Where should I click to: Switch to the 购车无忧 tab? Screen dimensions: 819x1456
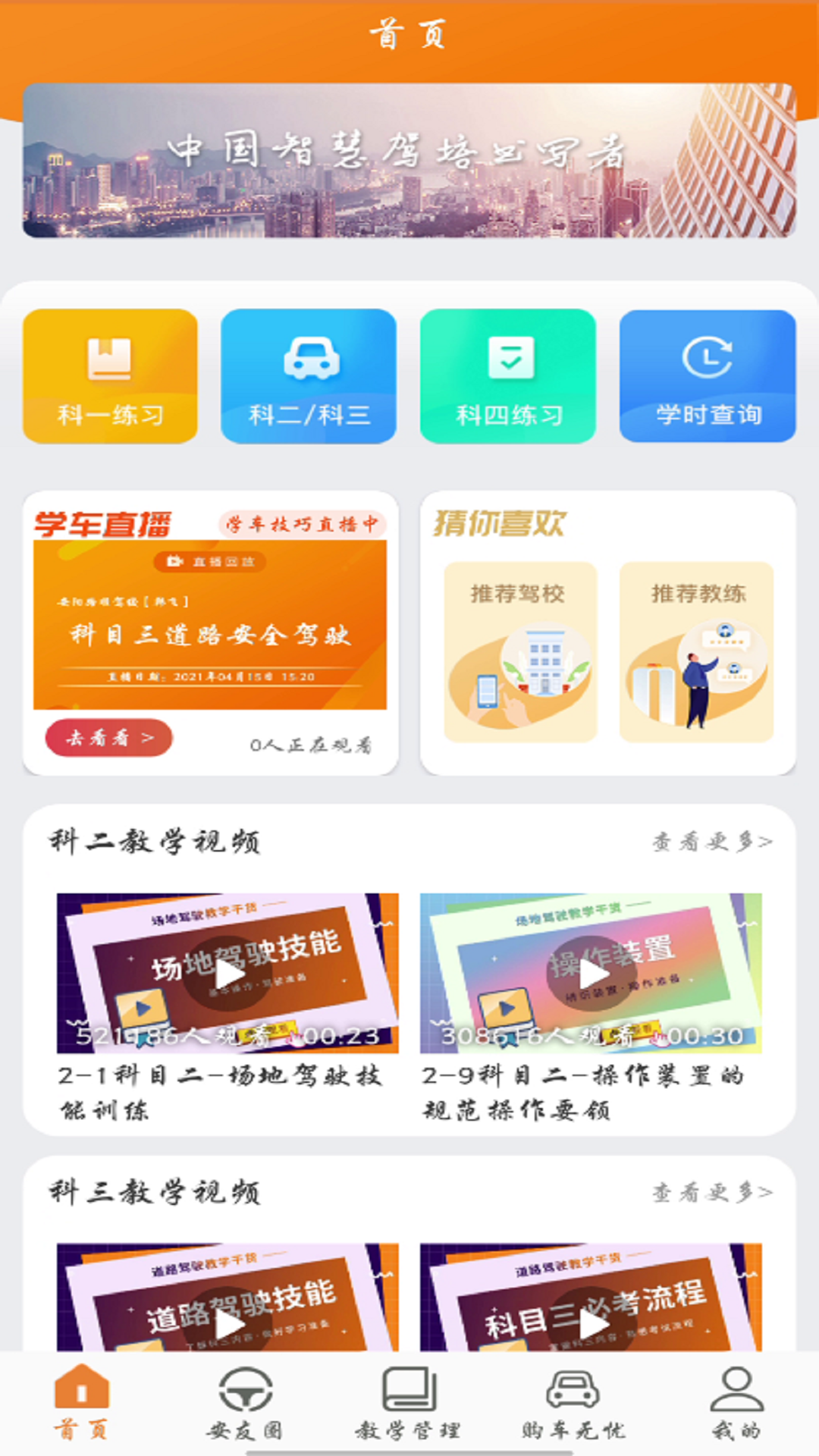[x=573, y=1403]
